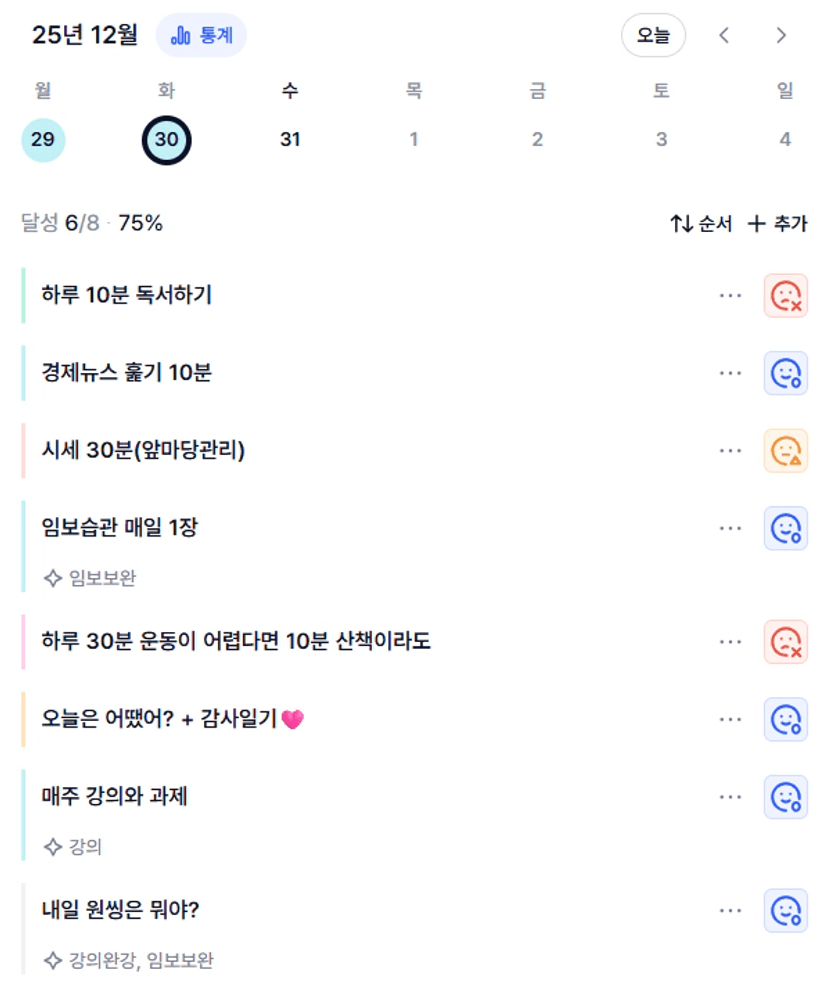Viewport: 827px width, 1000px height.
Task: Open more options for 내일 원씽은 뭐야?
Action: (x=730, y=911)
